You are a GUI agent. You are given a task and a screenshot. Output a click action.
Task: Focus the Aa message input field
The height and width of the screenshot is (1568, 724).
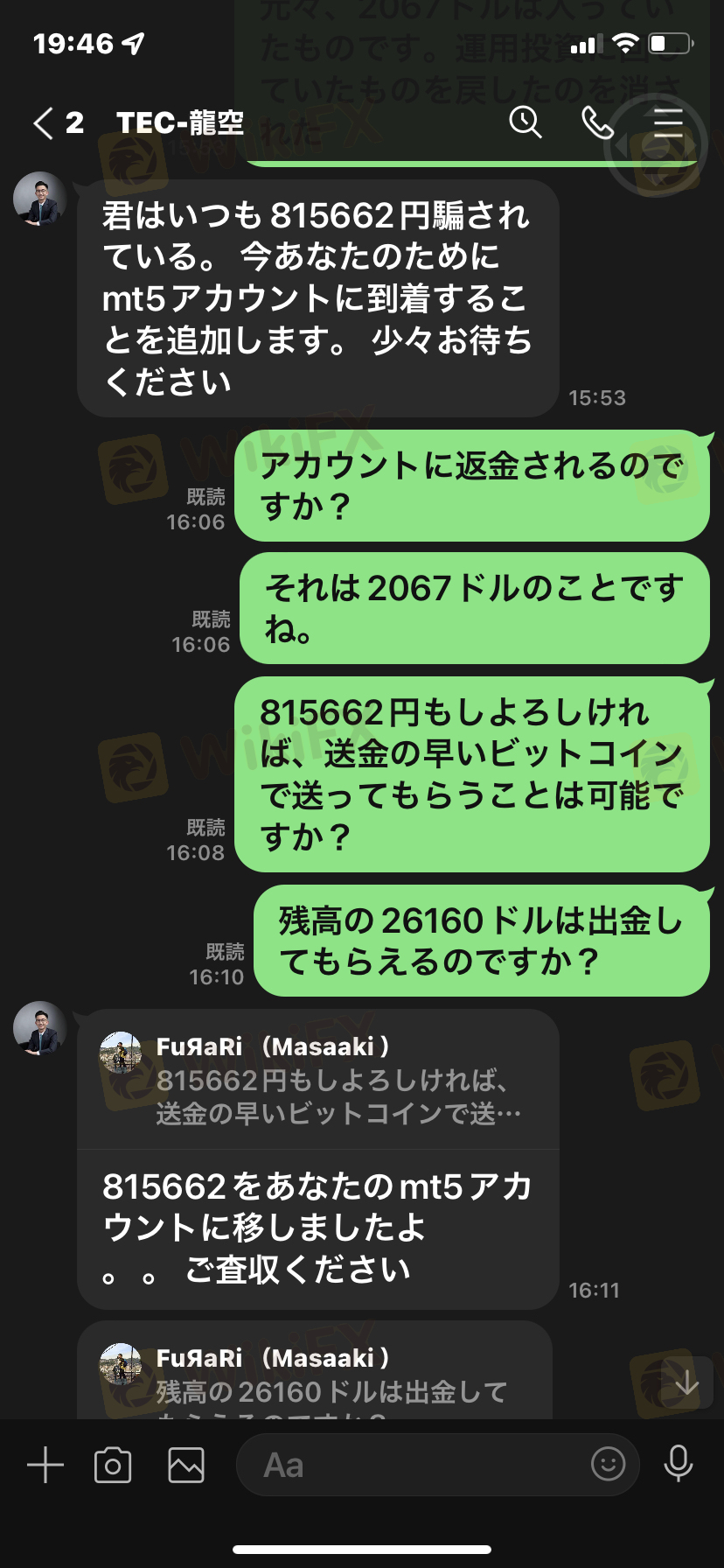411,1465
